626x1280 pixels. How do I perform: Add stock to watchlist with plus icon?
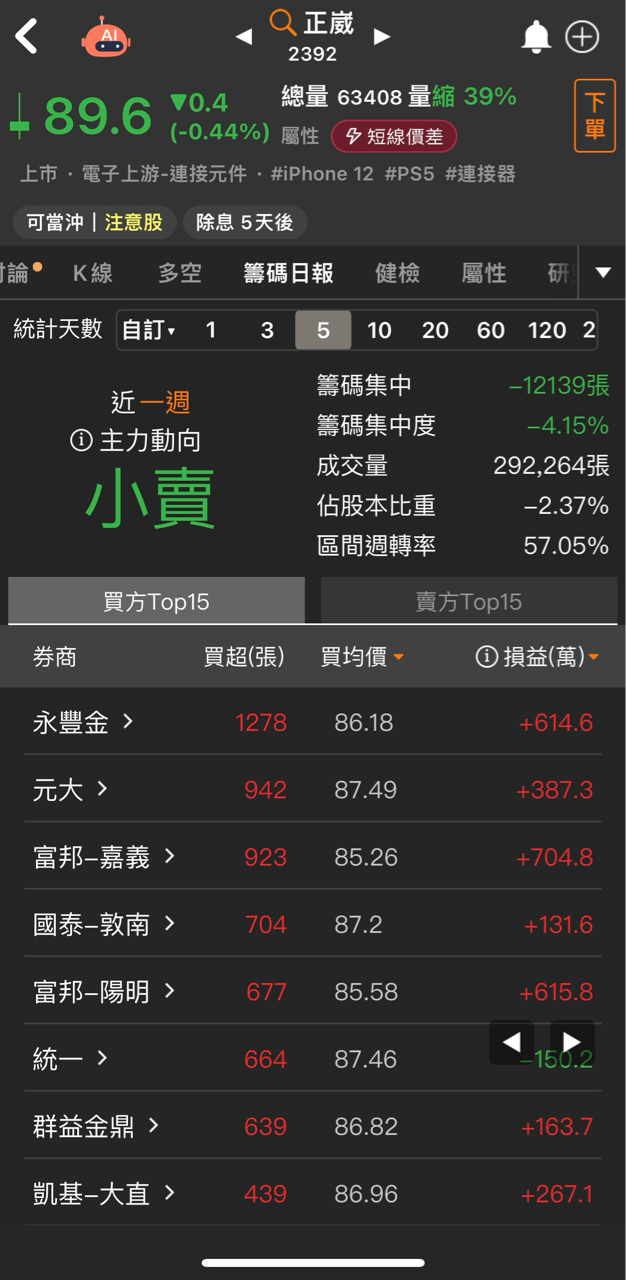coord(582,37)
